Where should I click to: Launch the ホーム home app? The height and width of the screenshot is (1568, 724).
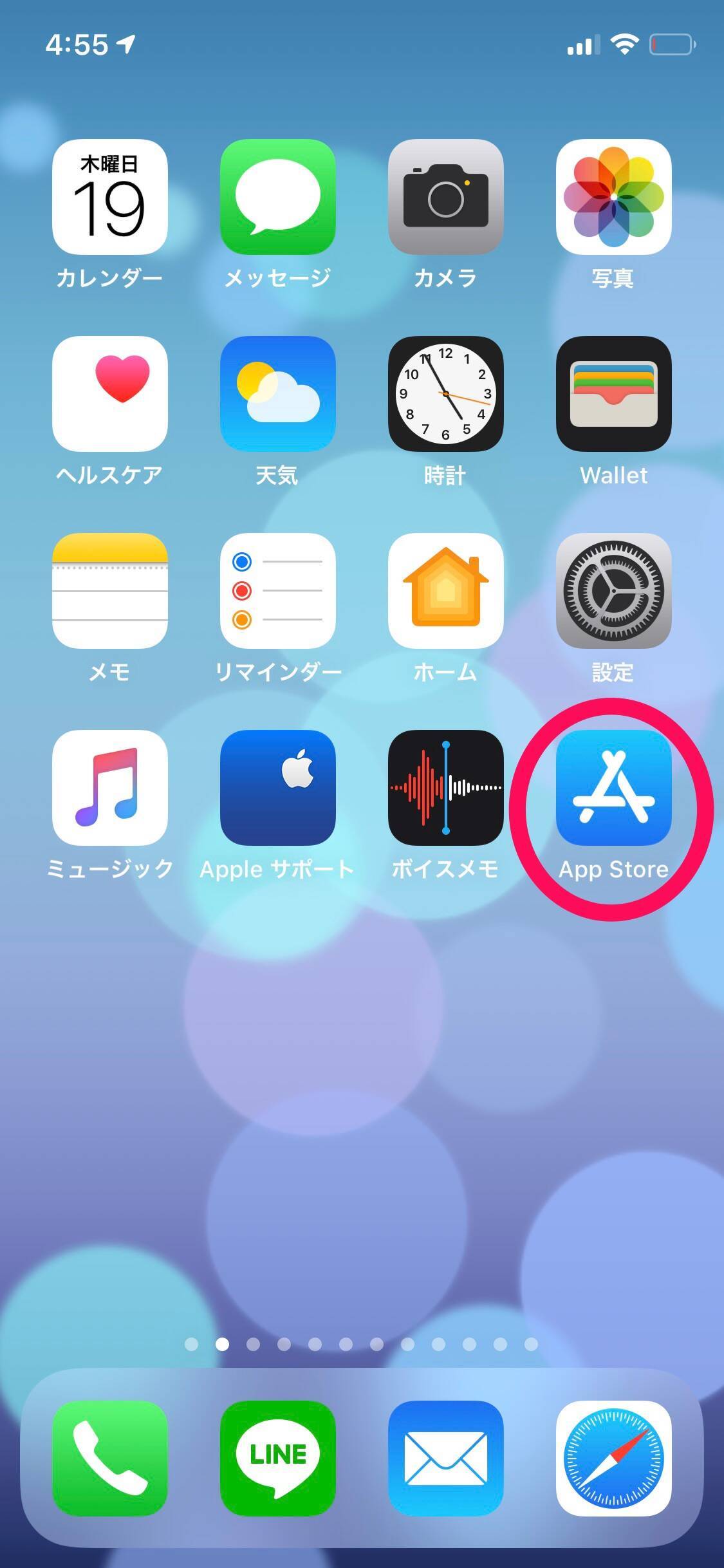(x=446, y=591)
